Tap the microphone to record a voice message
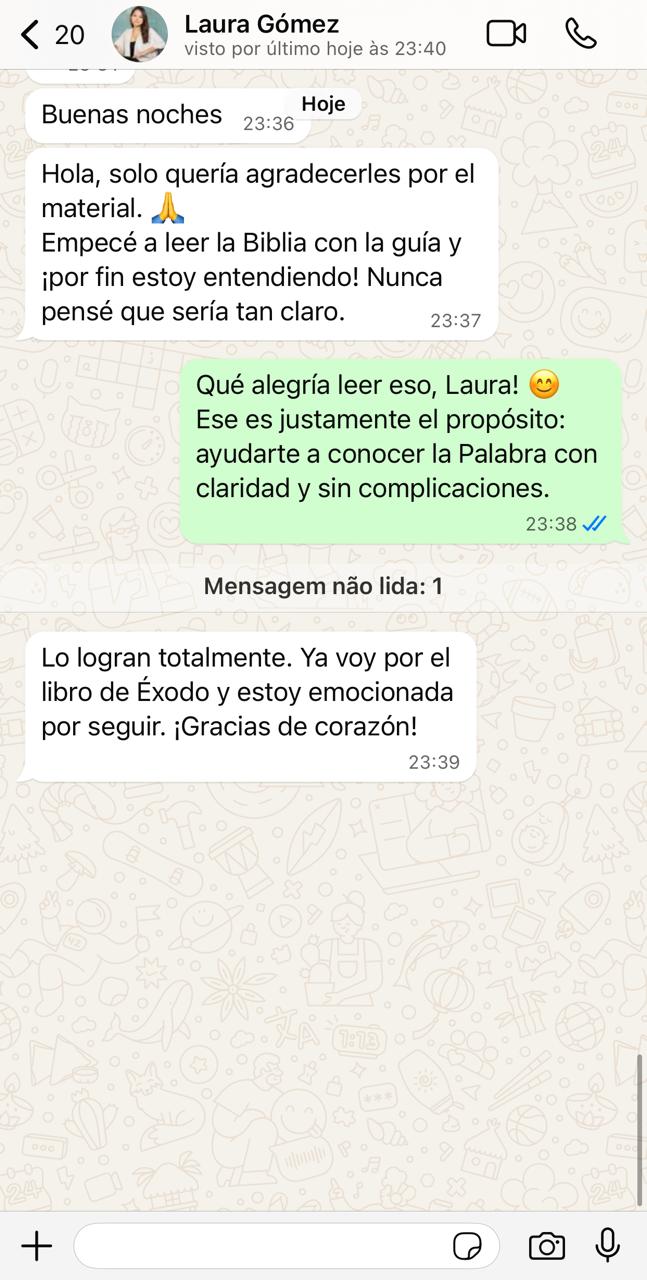The height and width of the screenshot is (1280, 647). (x=607, y=1246)
